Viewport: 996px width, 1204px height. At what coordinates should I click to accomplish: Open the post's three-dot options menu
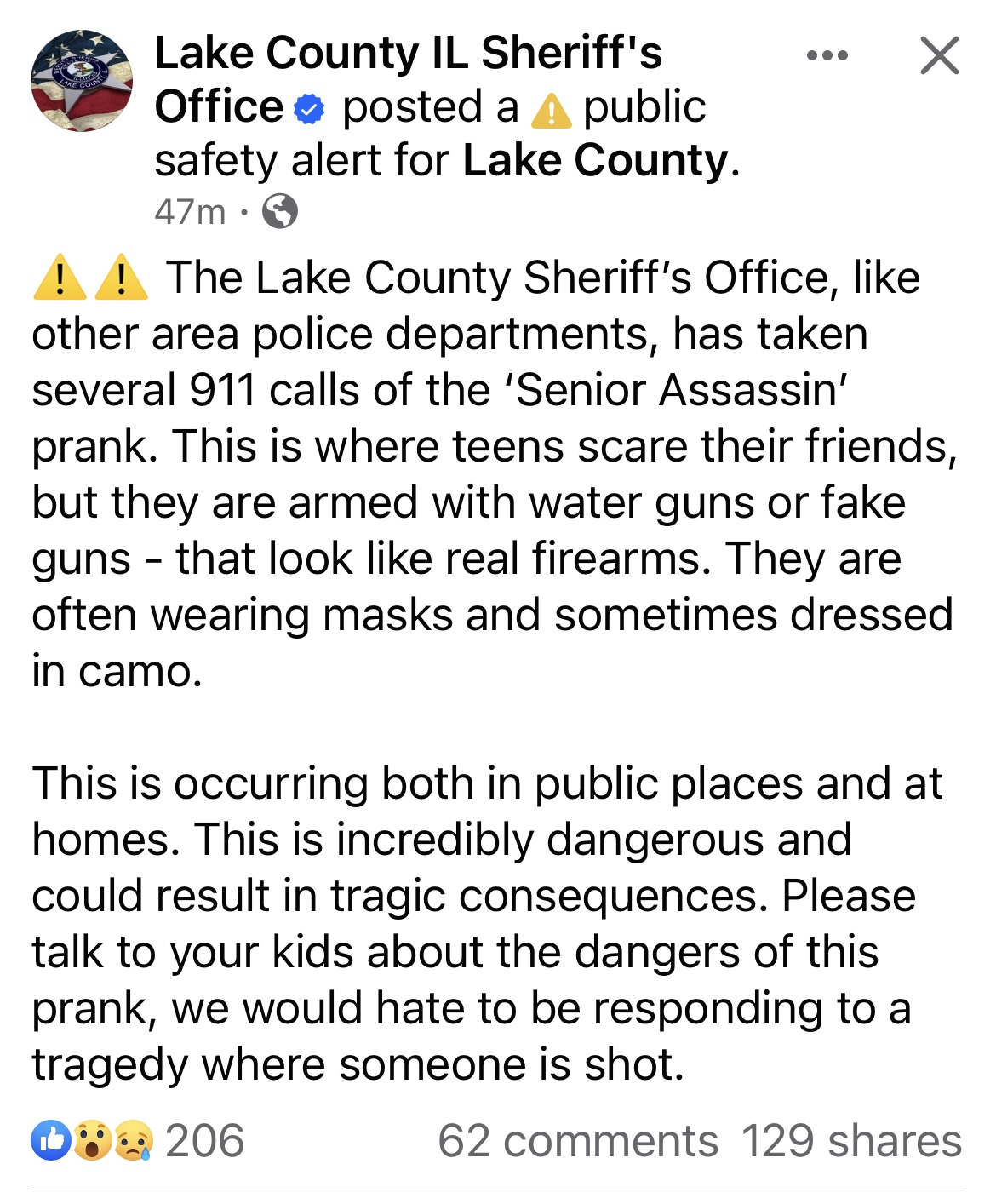827,56
